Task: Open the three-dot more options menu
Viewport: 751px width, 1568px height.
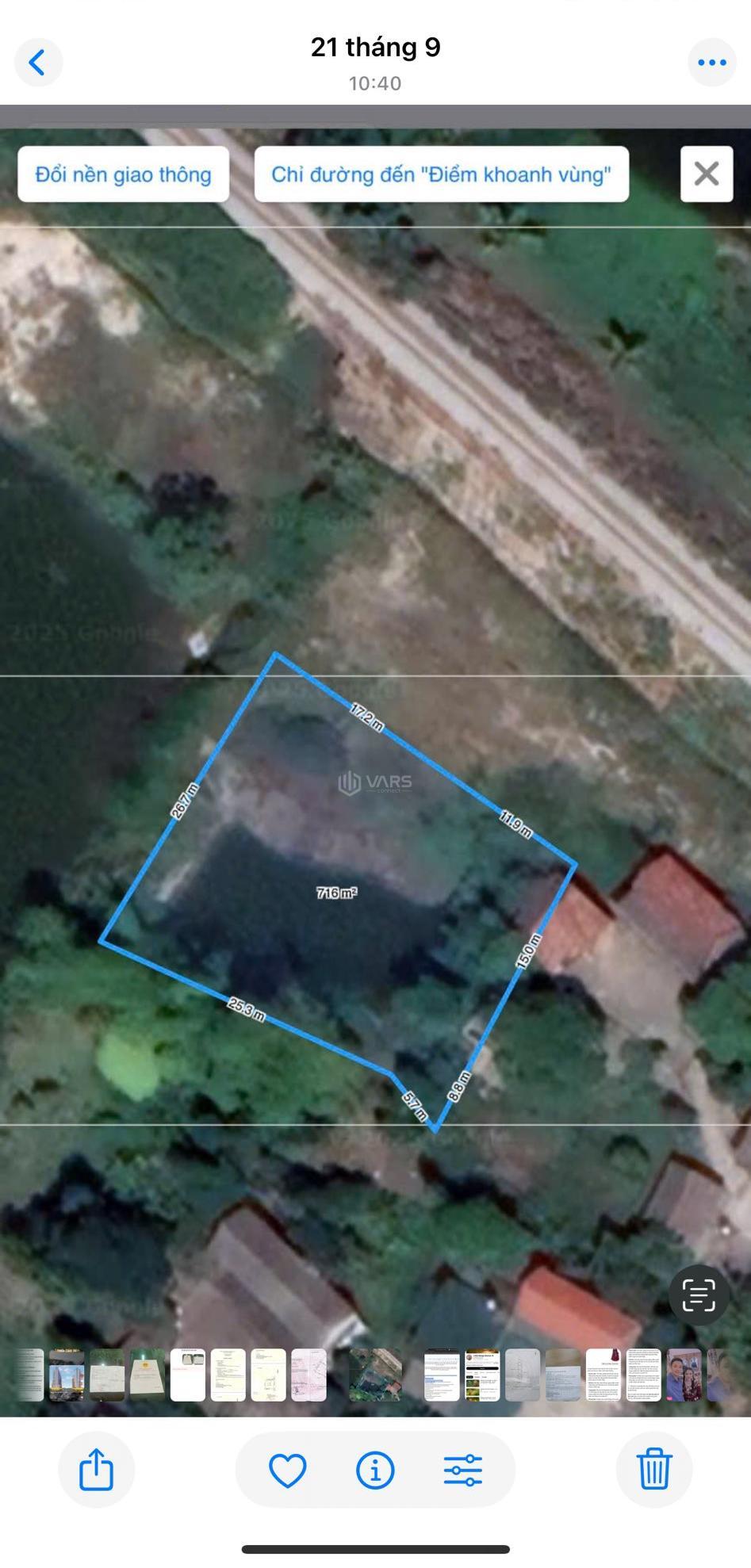Action: [x=711, y=62]
